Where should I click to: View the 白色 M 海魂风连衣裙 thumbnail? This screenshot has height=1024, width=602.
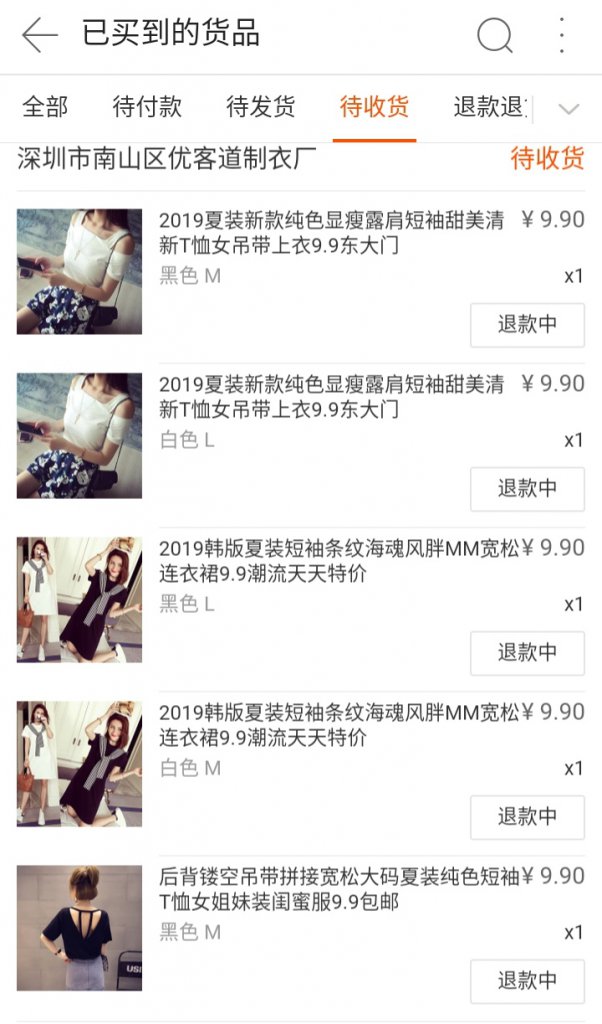point(79,763)
